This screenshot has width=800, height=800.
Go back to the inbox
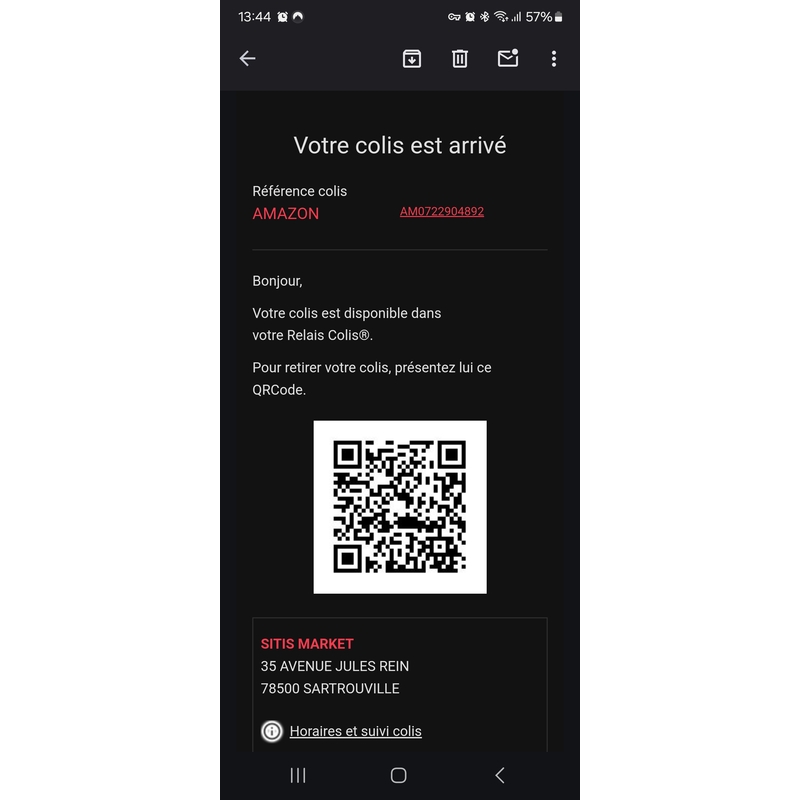(x=248, y=59)
